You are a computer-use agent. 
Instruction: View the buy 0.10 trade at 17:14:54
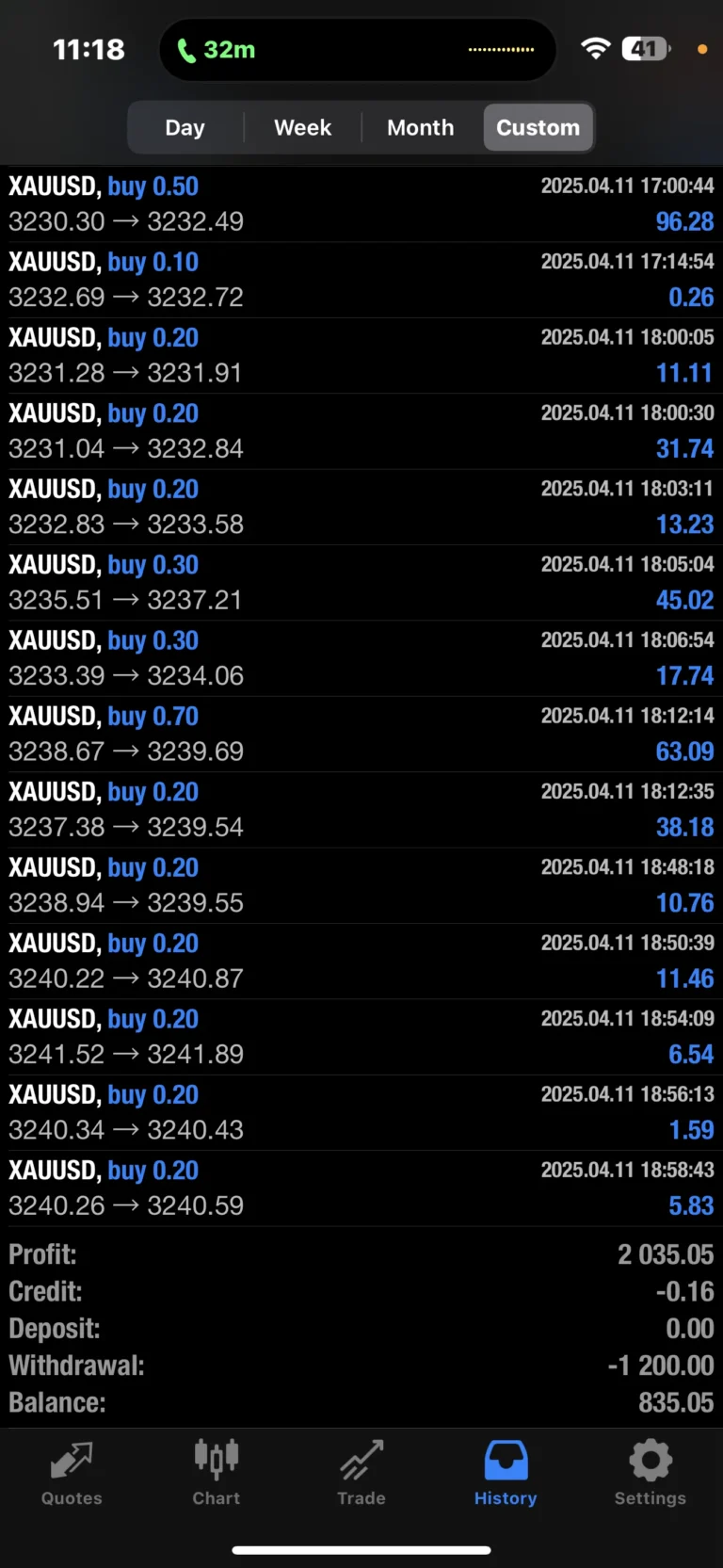[361, 280]
